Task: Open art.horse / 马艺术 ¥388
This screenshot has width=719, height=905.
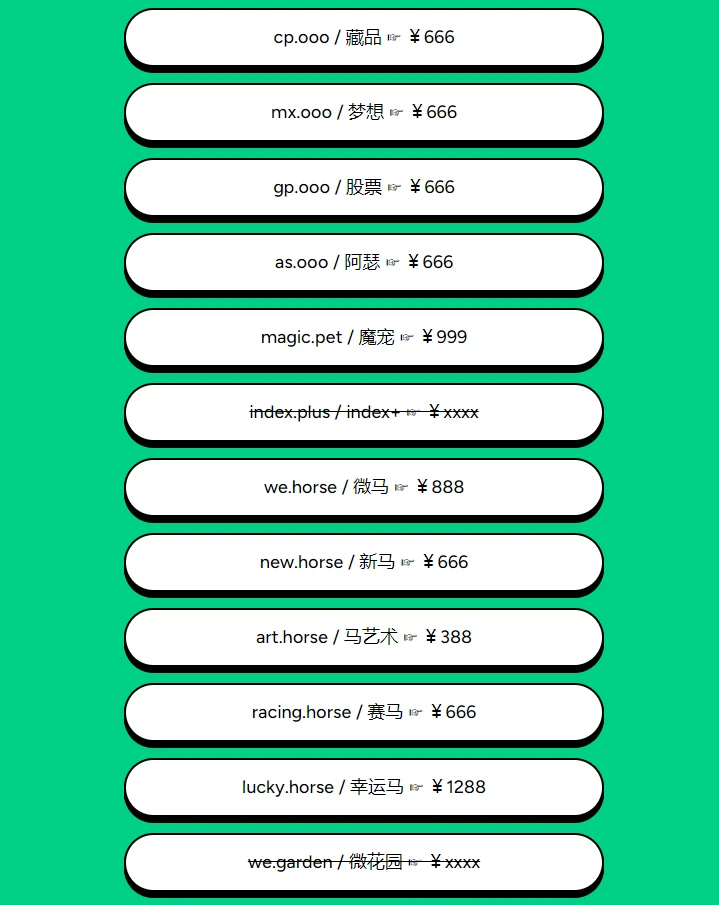Action: (x=363, y=637)
